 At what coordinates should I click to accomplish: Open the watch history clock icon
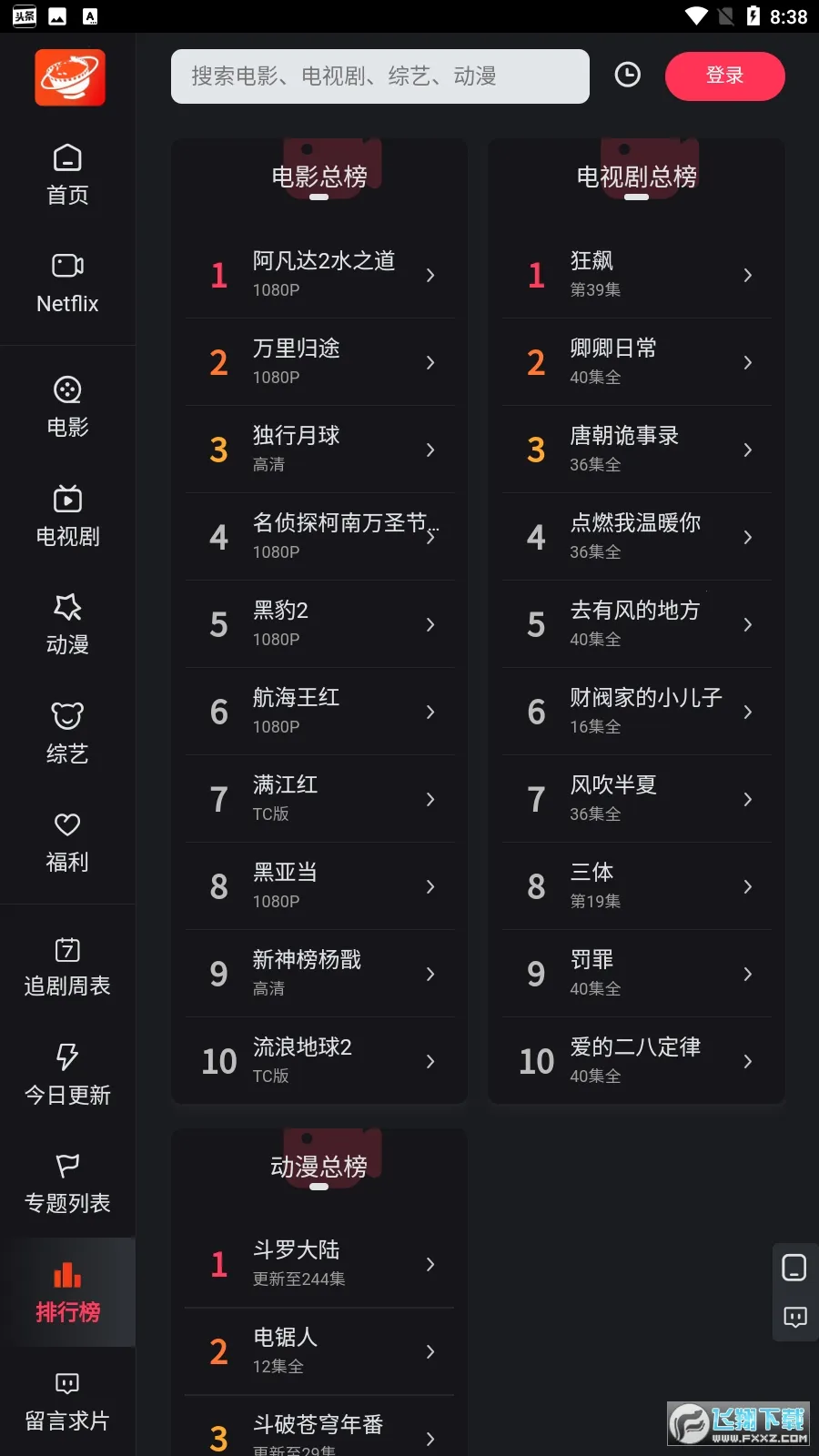627,76
